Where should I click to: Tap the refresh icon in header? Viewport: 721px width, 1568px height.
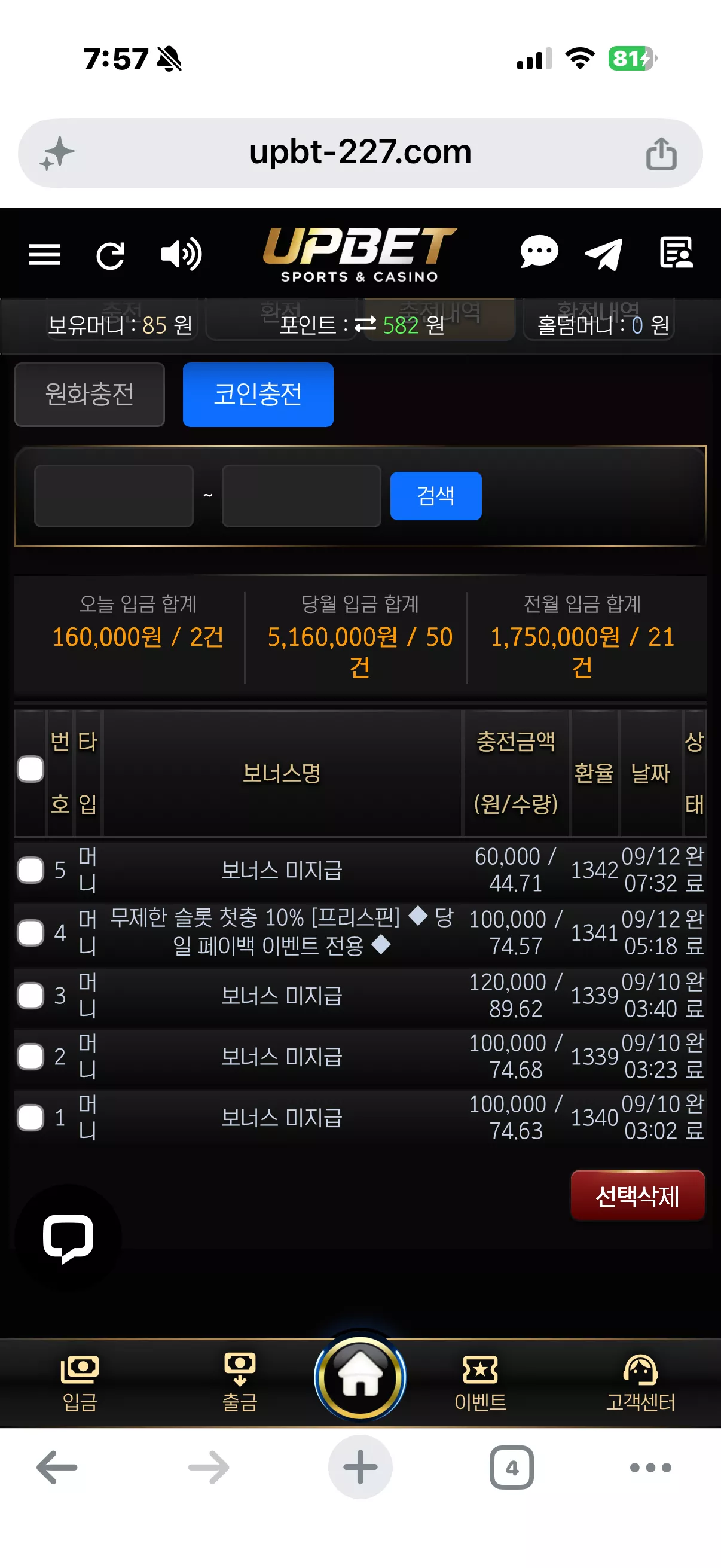point(110,255)
